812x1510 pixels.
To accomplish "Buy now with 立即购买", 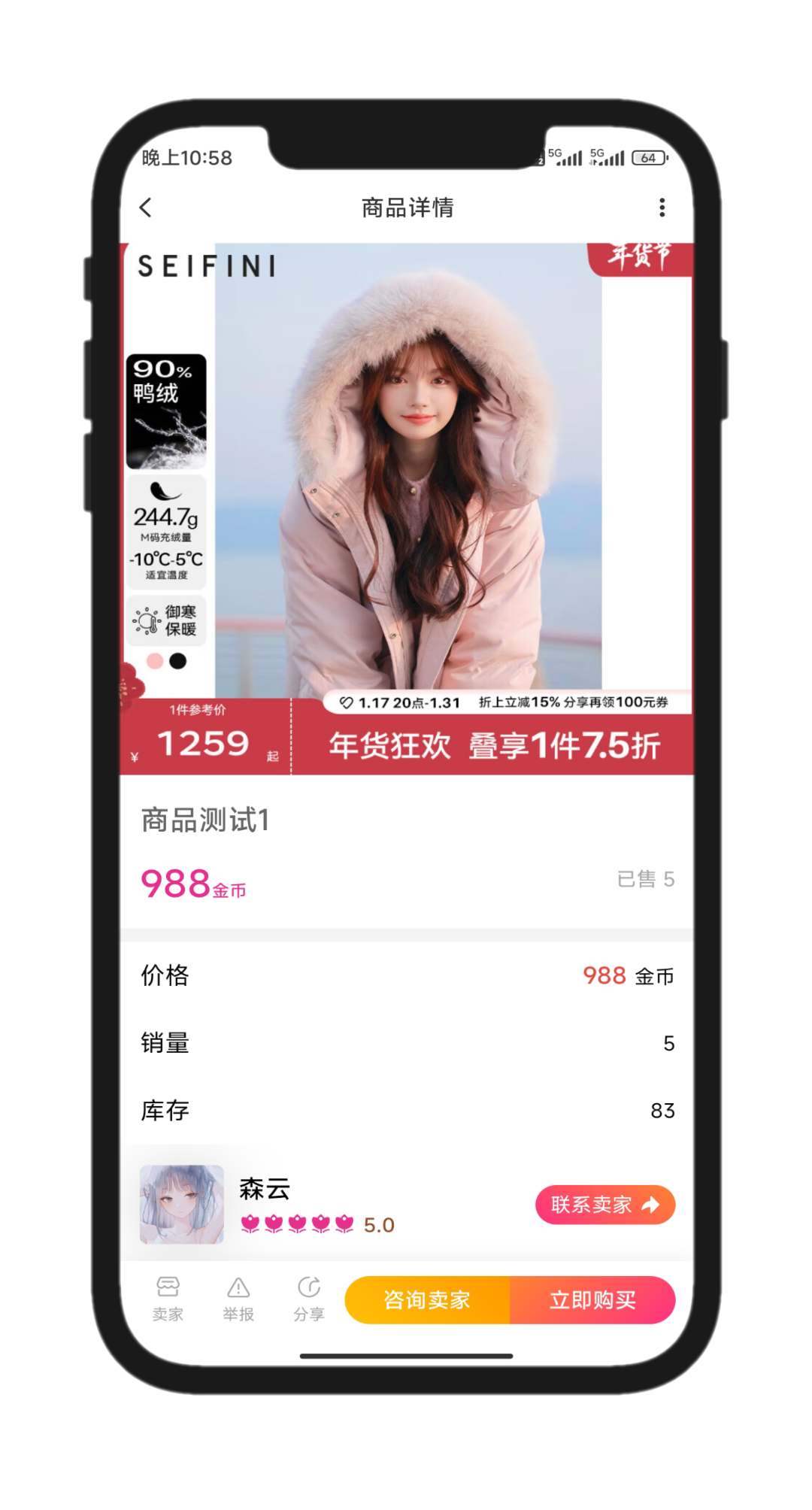I will (x=592, y=1299).
